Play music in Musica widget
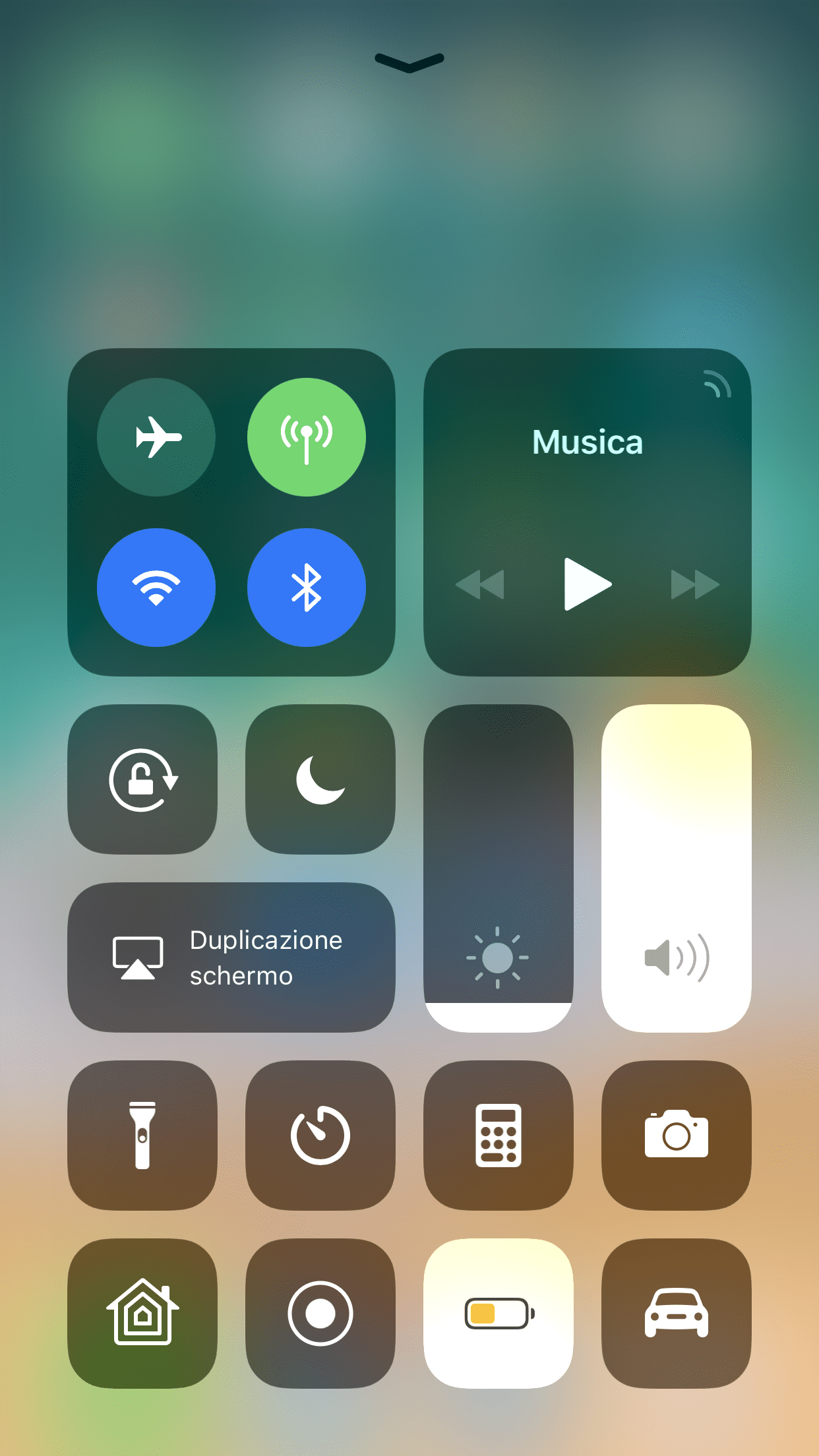Screen dimensions: 819x1456 point(587,584)
